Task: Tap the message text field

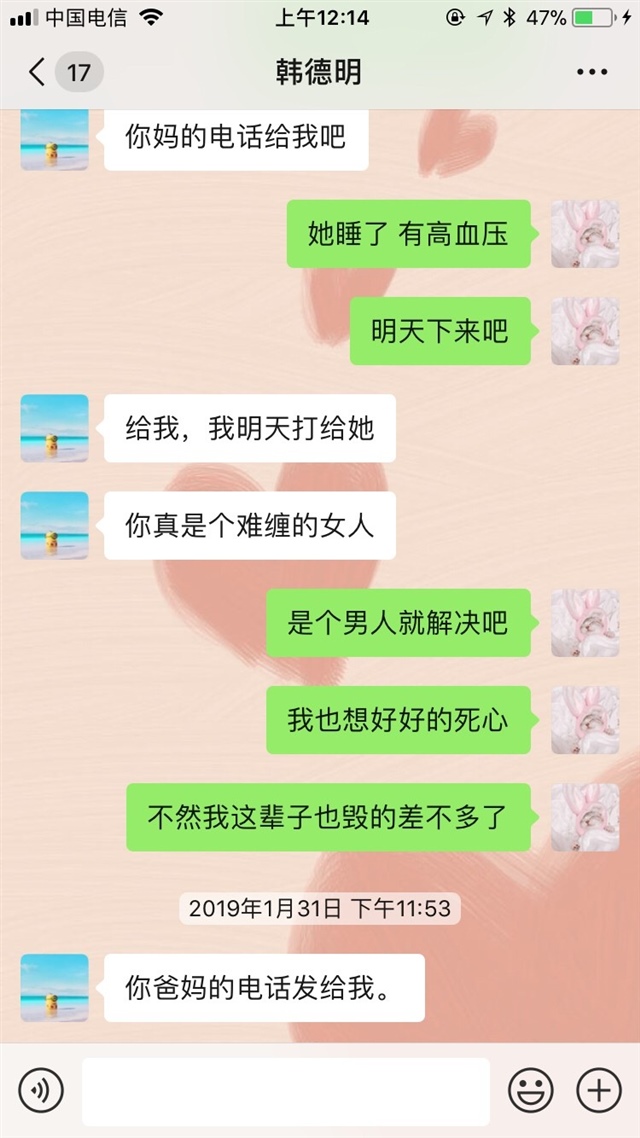Action: [x=285, y=1091]
